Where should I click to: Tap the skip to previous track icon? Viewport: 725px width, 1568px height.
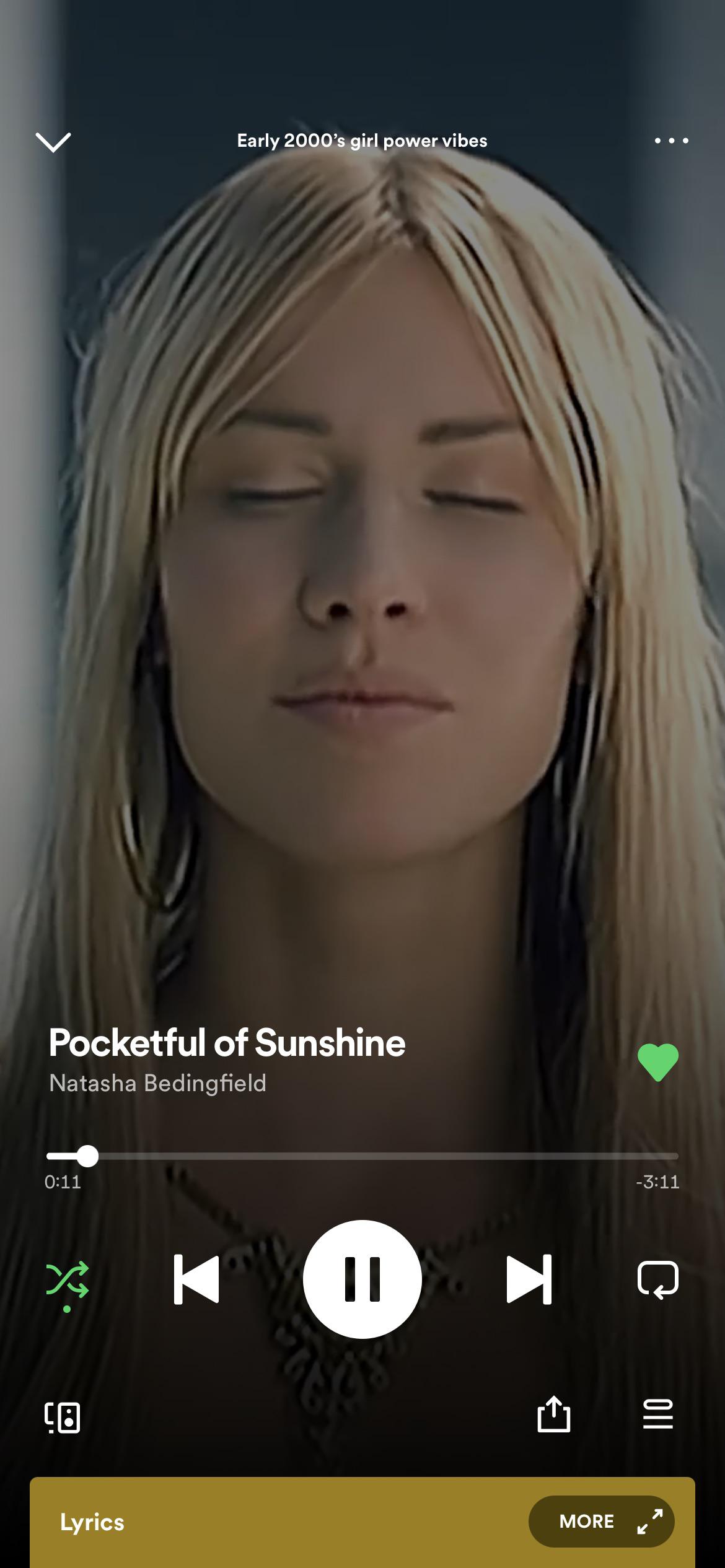[x=195, y=1279]
